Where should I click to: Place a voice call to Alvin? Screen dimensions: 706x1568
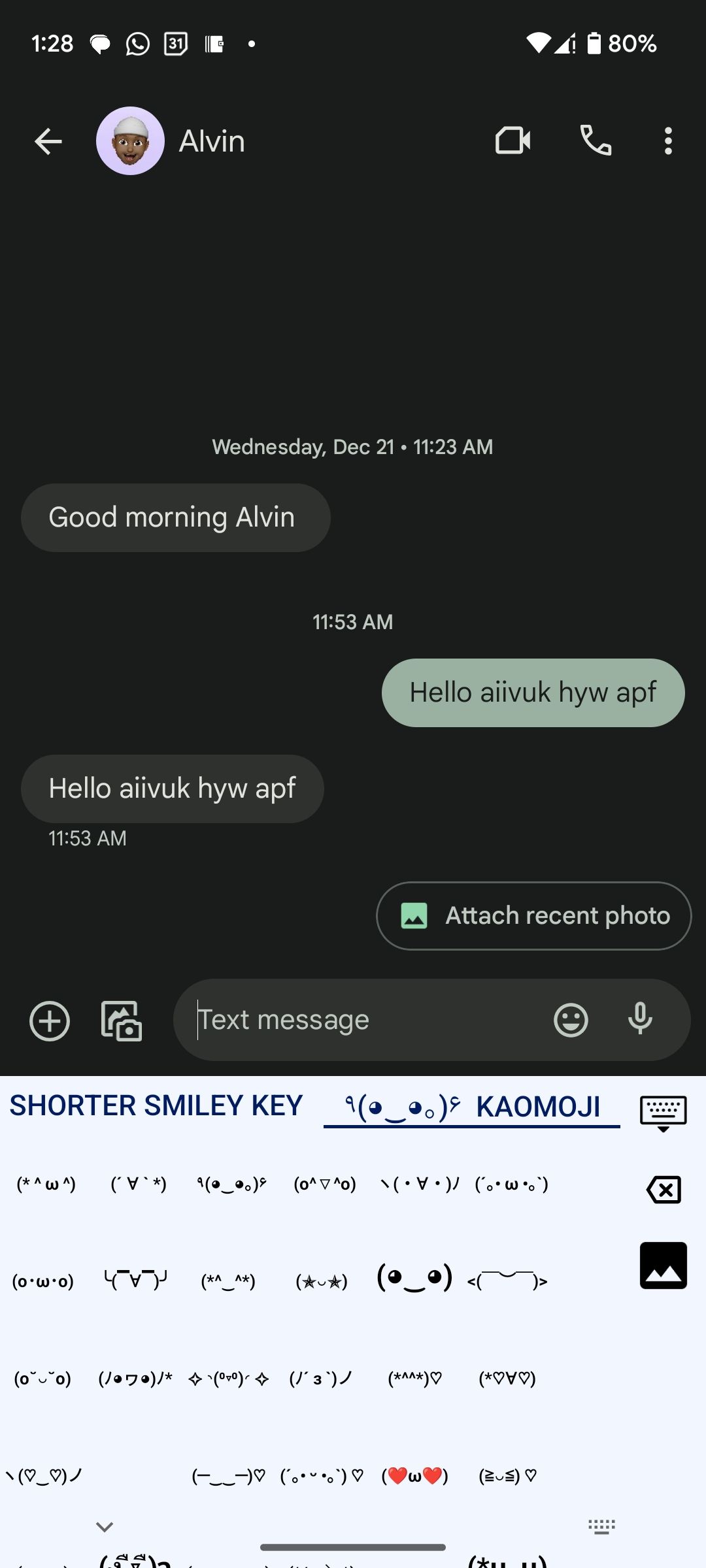pos(596,140)
